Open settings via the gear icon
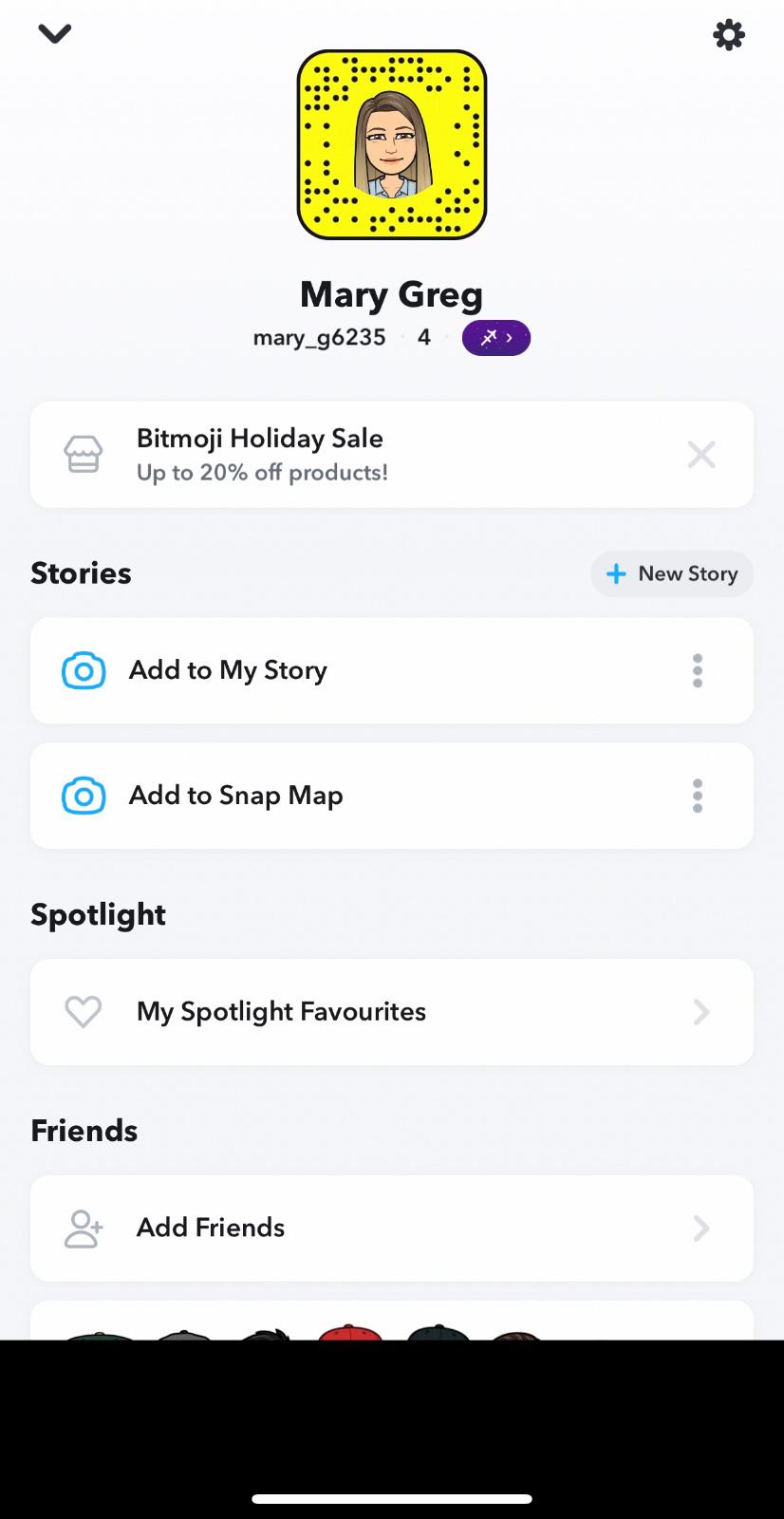The width and height of the screenshot is (784, 1519). point(728,35)
